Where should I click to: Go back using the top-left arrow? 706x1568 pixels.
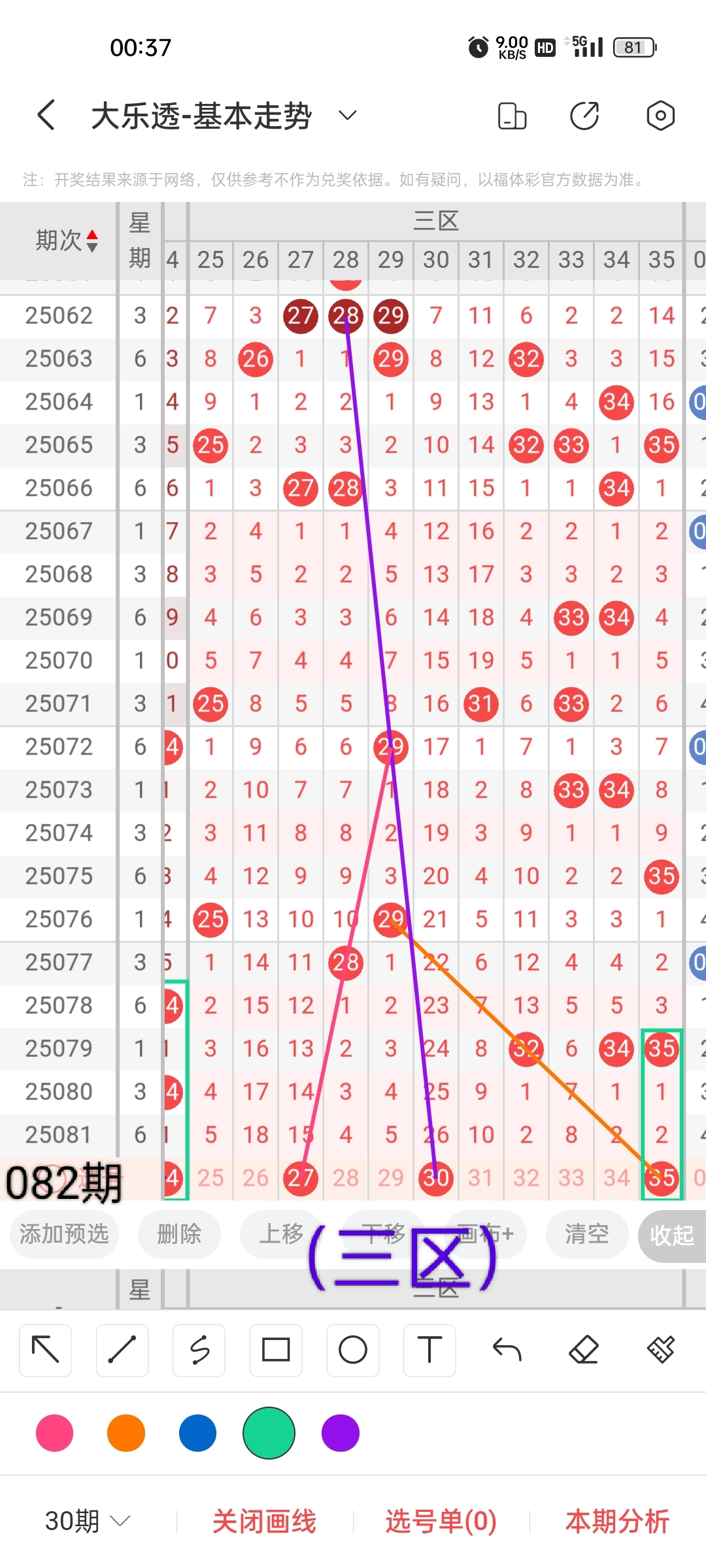[x=46, y=116]
